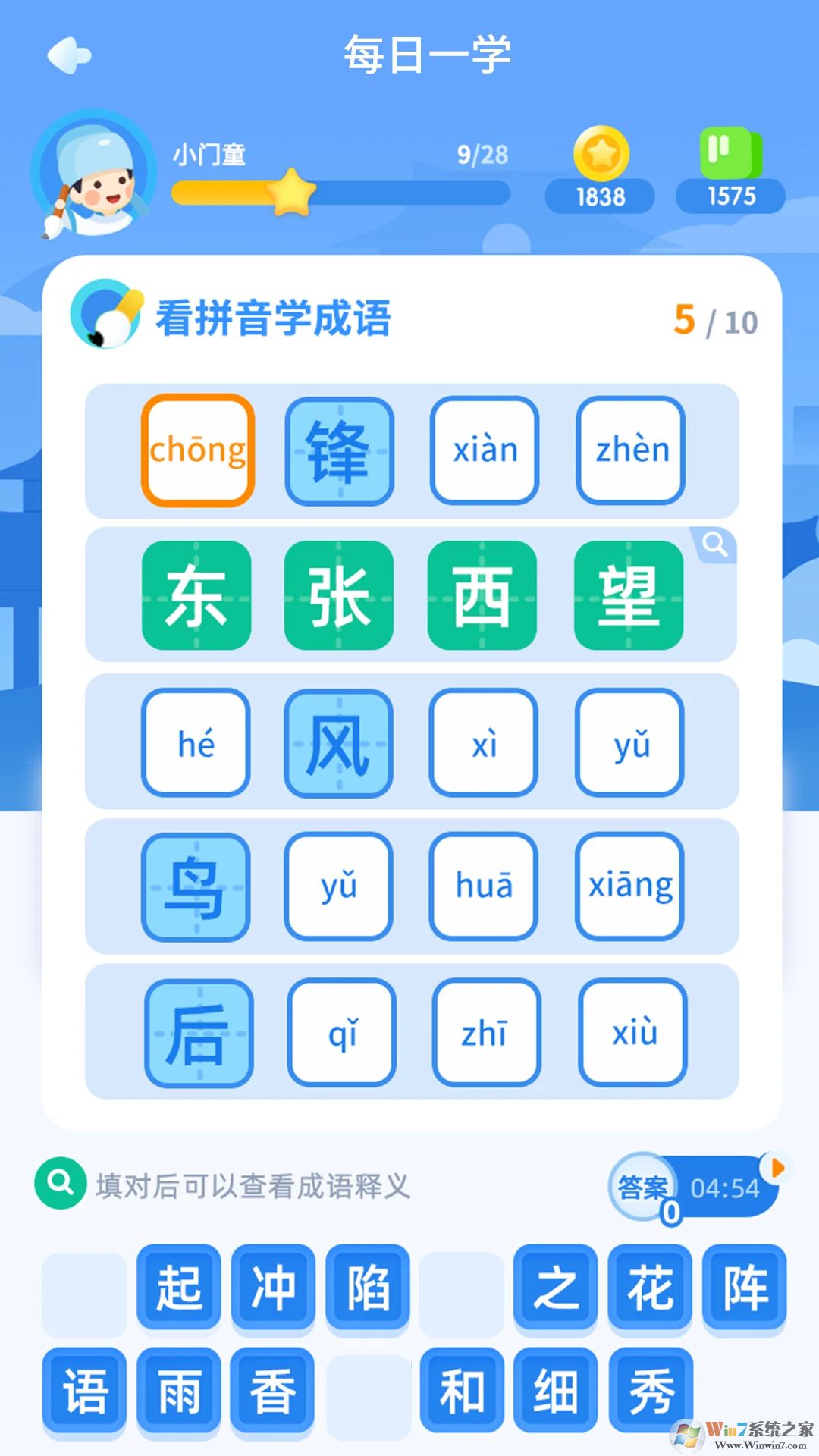819x1456 pixels.
Task: Select the huā pinyin slot
Action: [484, 886]
